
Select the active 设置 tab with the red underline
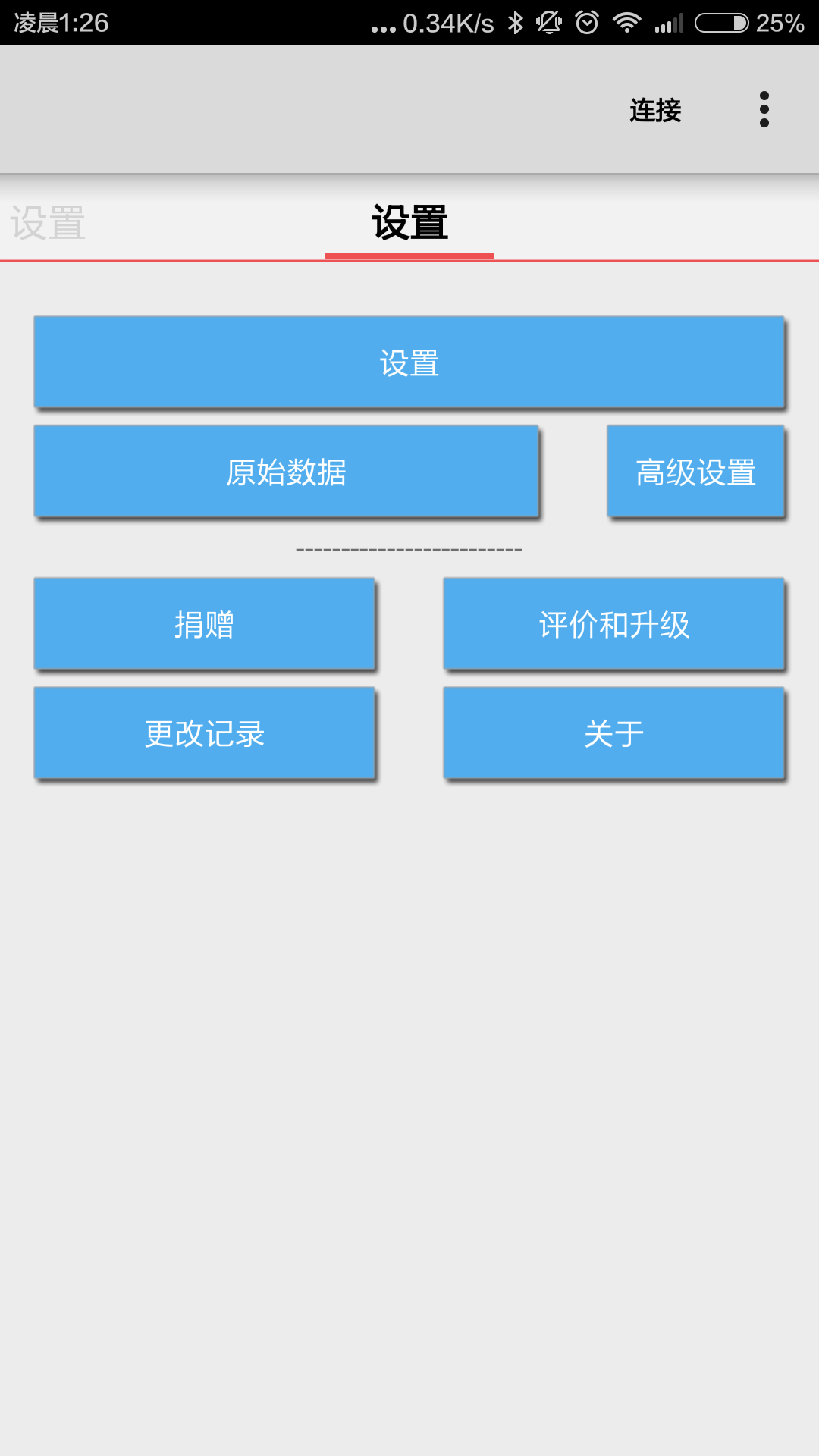[409, 223]
